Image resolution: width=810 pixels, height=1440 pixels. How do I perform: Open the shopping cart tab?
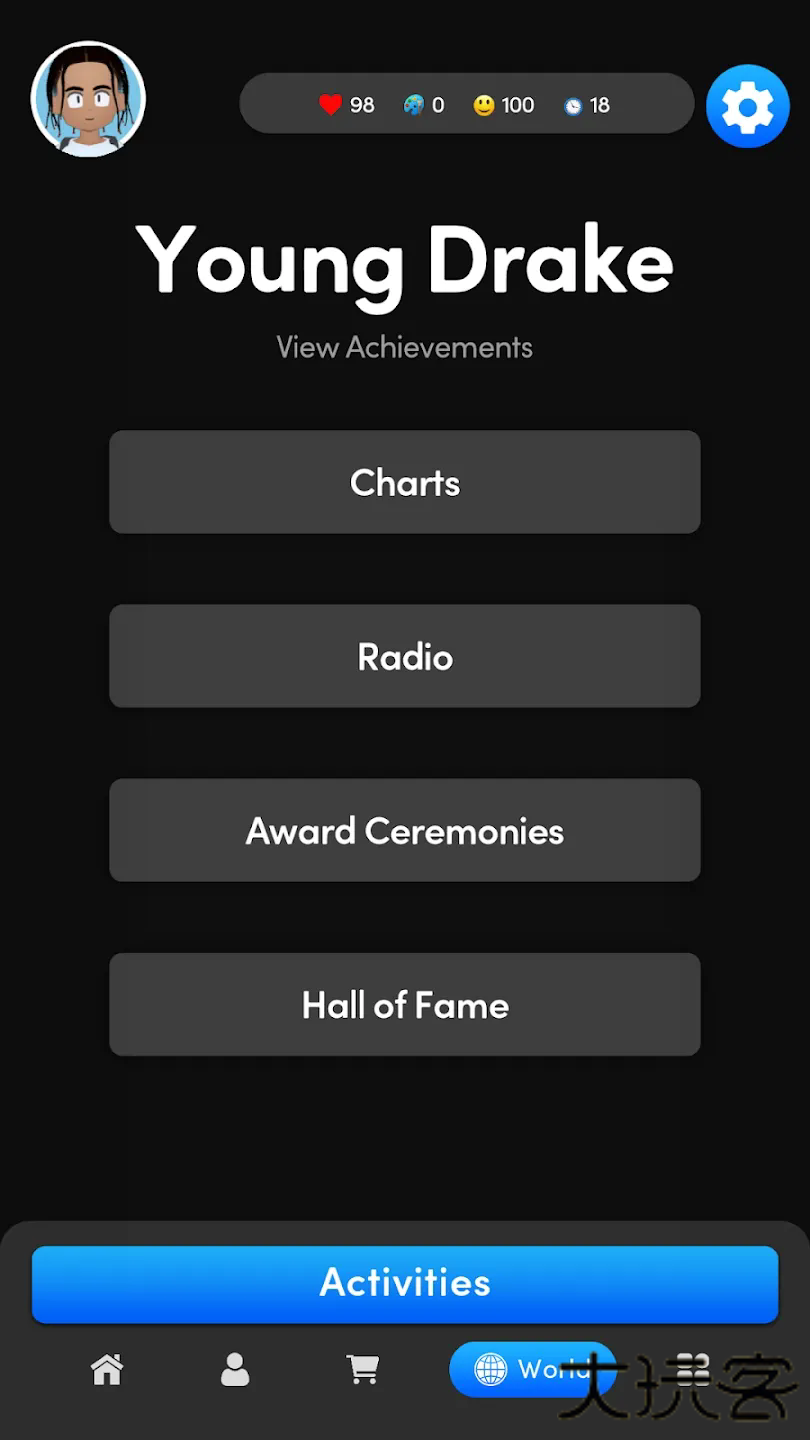pos(362,1369)
